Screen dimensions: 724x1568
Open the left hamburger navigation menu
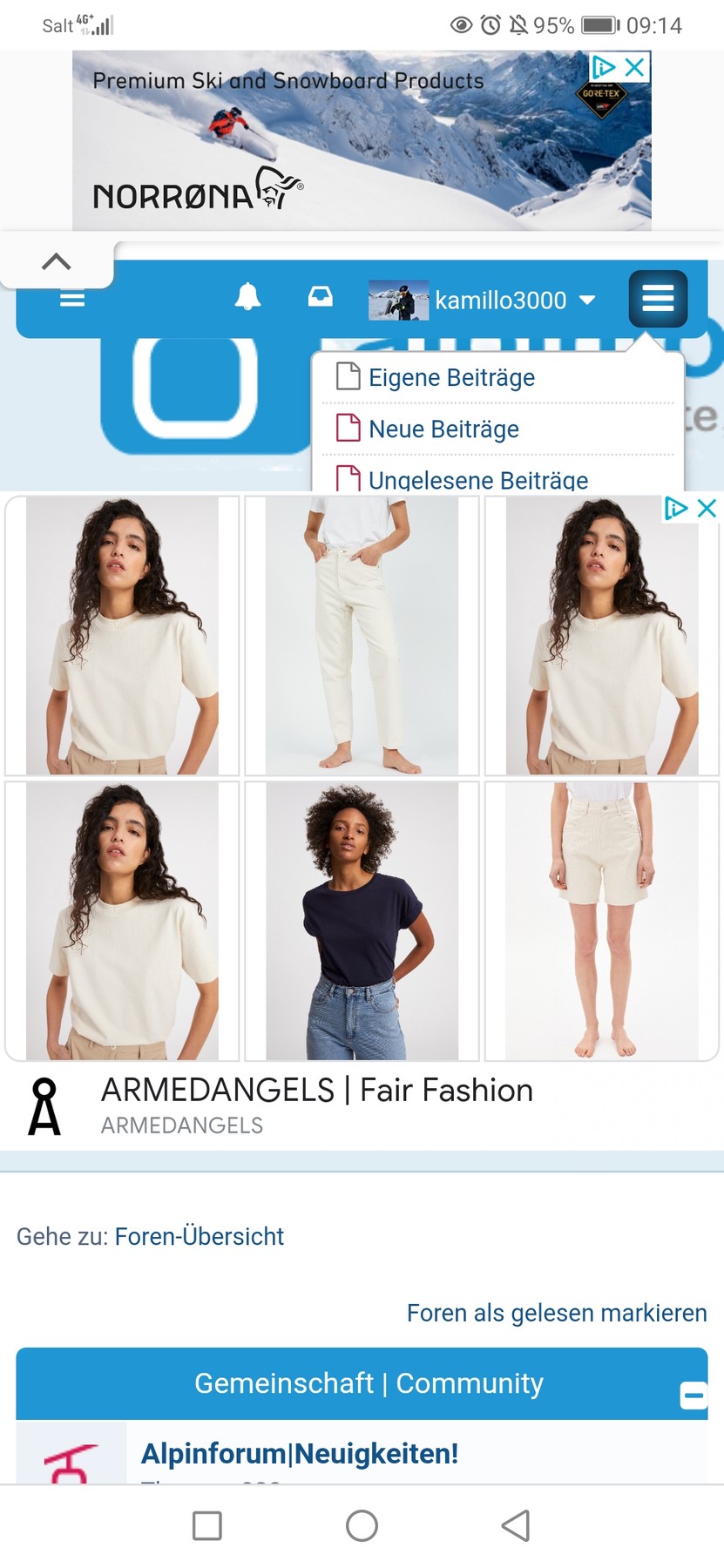coord(72,299)
